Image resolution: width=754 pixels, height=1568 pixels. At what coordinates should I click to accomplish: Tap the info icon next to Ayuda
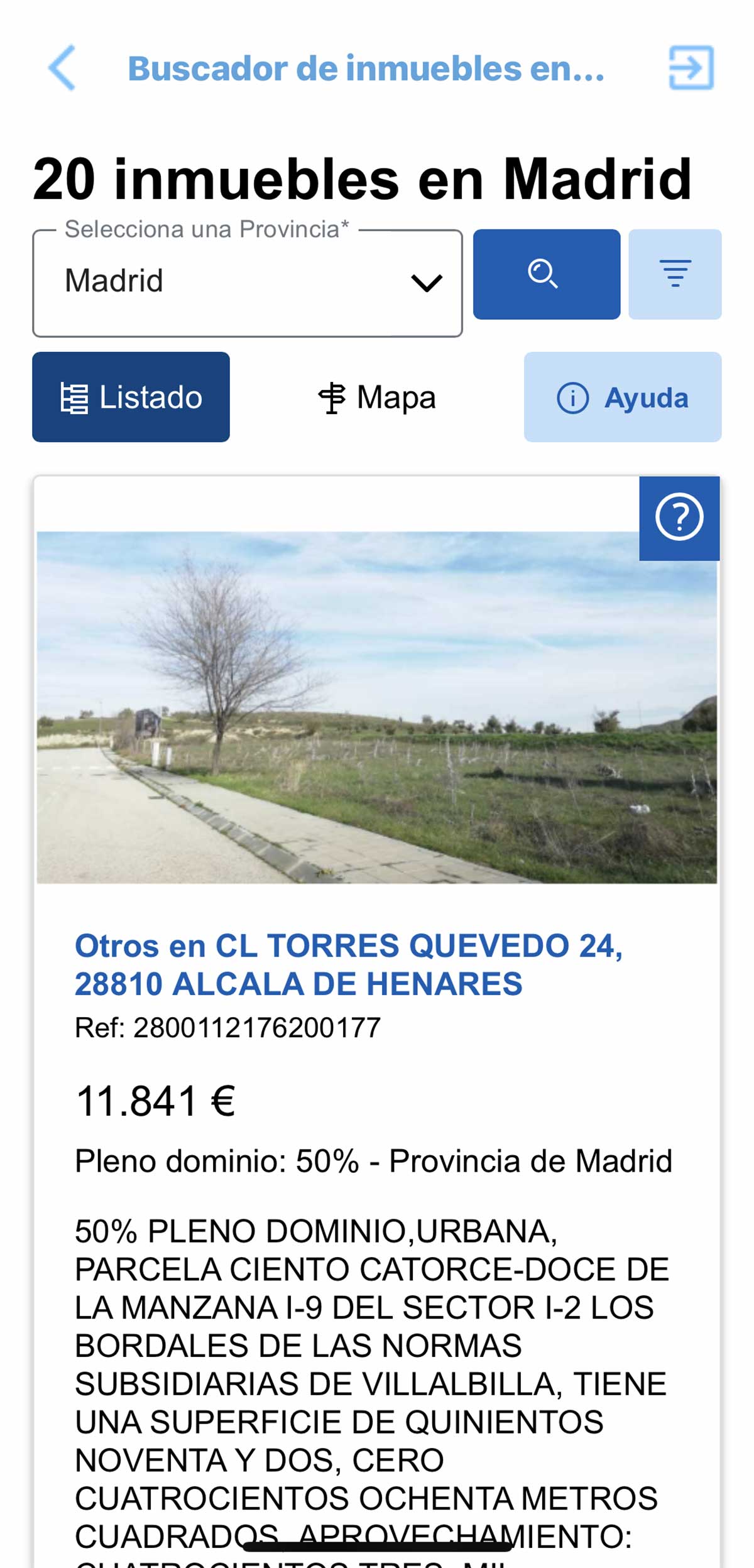(575, 397)
